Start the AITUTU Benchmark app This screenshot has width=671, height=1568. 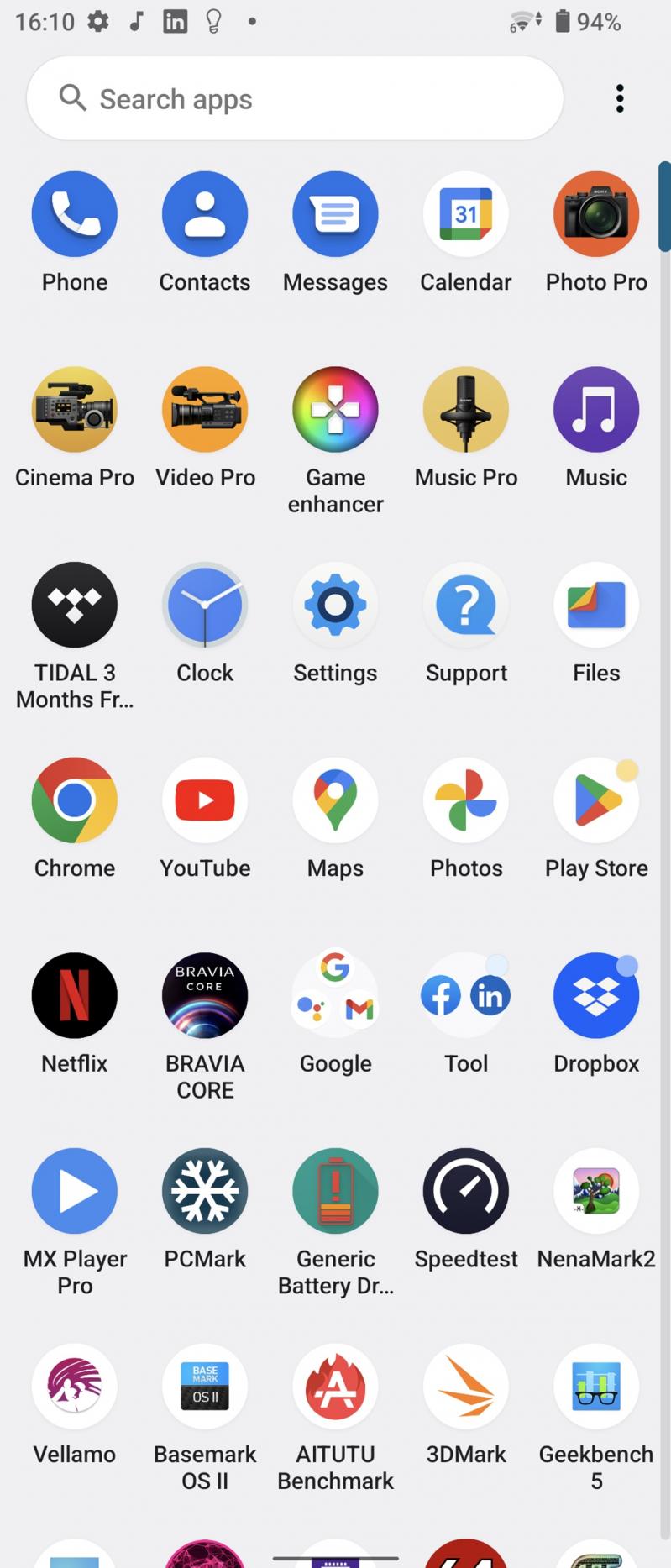coord(335,1387)
